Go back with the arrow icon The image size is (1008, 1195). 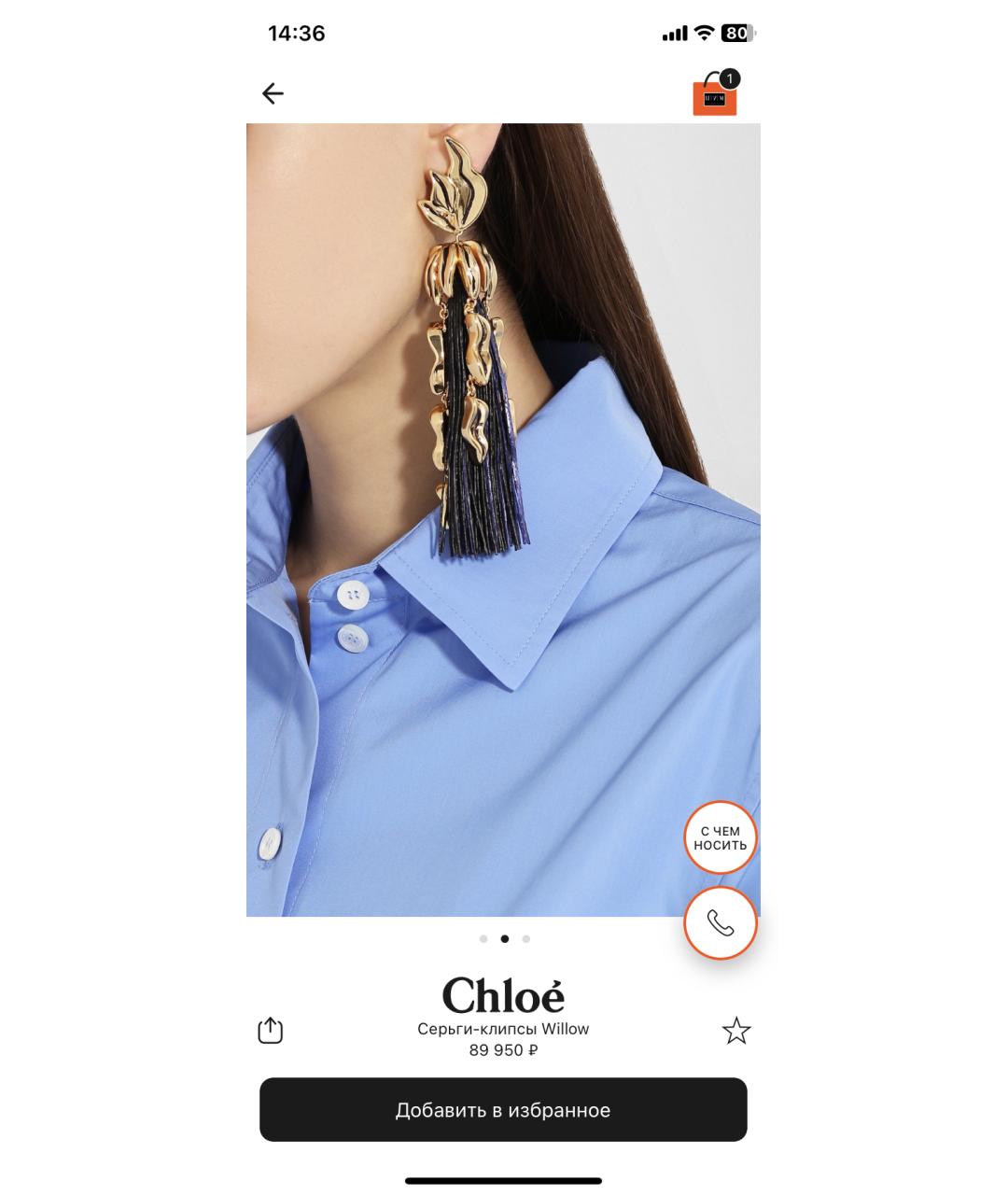tap(273, 93)
